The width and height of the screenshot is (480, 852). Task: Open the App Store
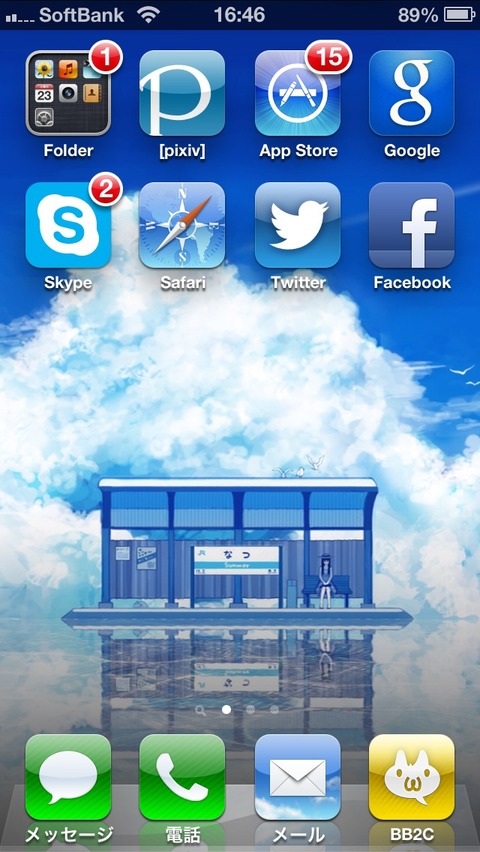[x=297, y=93]
